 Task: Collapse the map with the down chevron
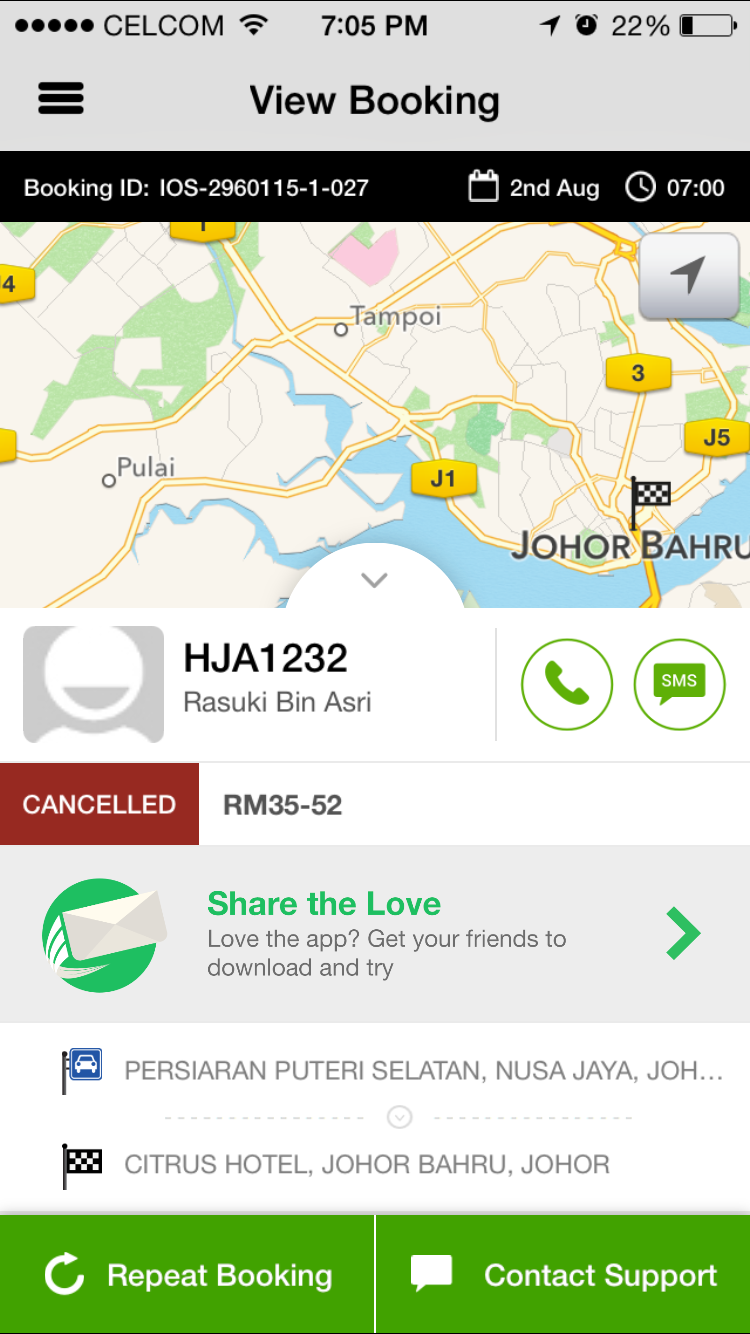point(374,580)
